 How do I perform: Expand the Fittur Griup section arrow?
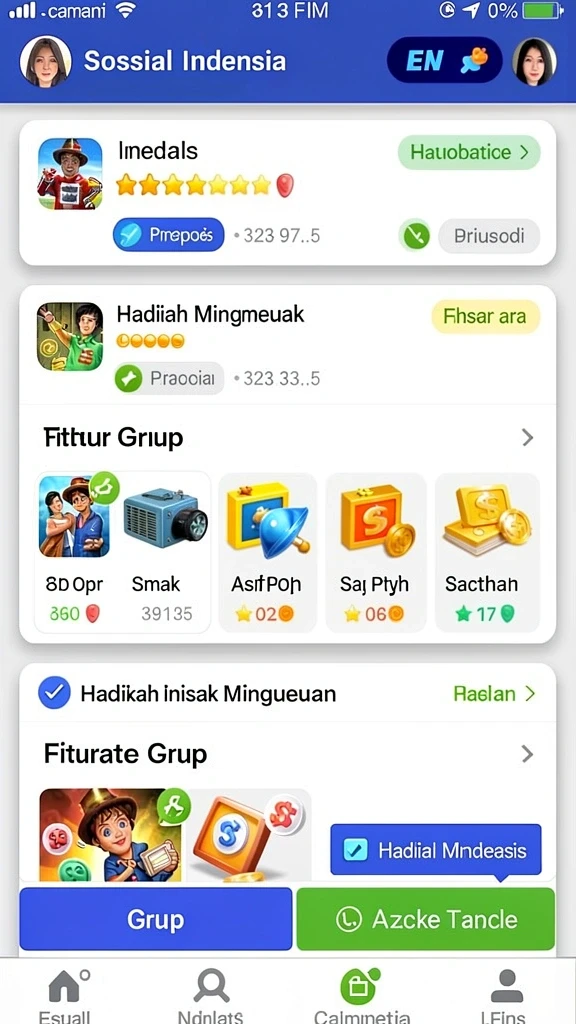[528, 438]
